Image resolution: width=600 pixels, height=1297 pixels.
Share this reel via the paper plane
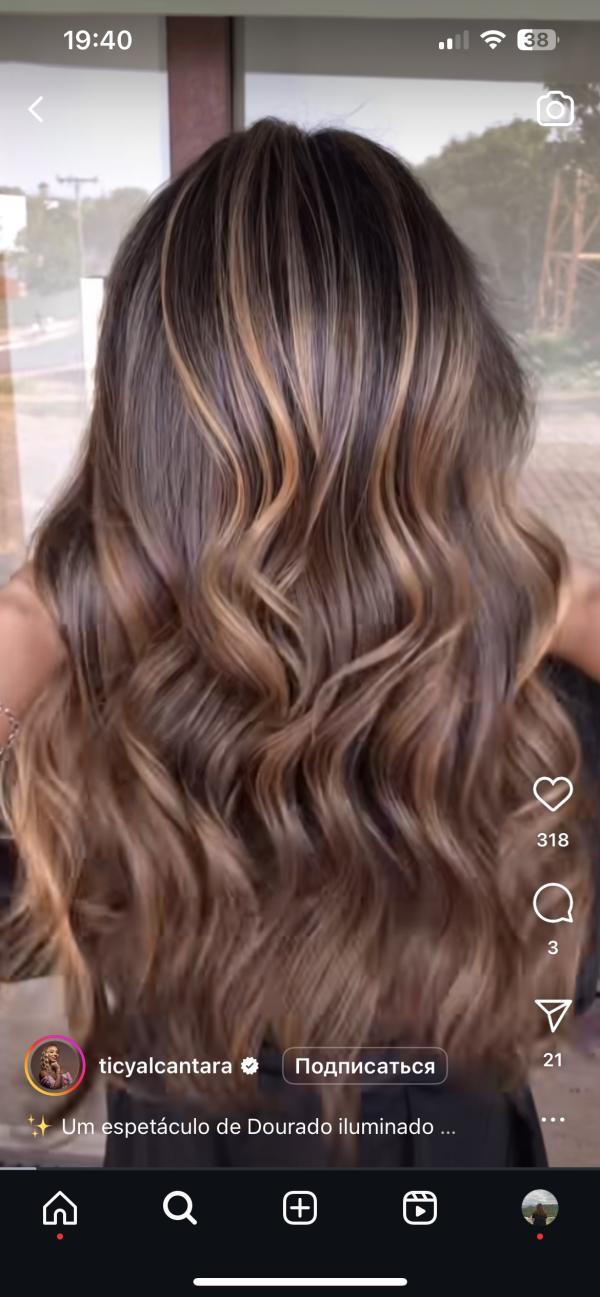click(552, 1016)
